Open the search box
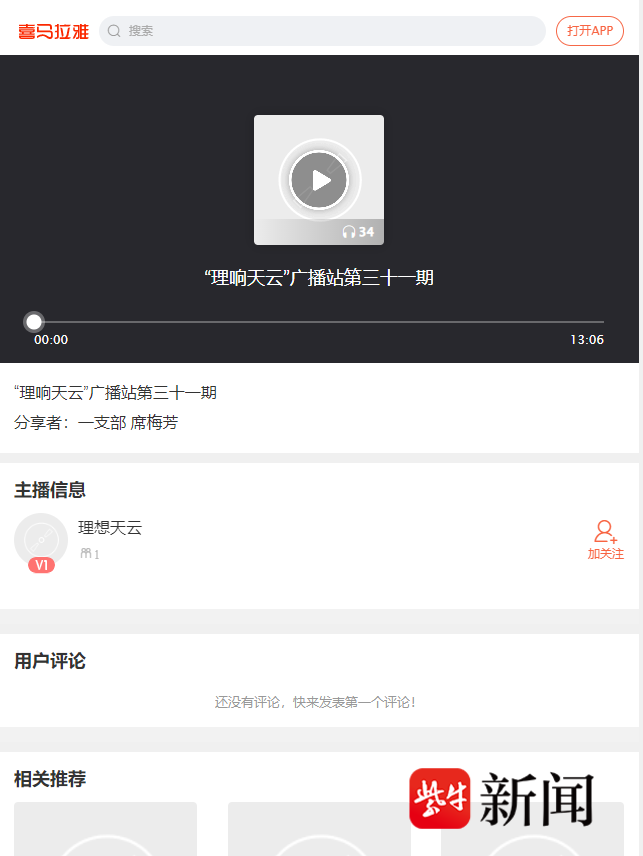The height and width of the screenshot is (856, 643). click(322, 31)
